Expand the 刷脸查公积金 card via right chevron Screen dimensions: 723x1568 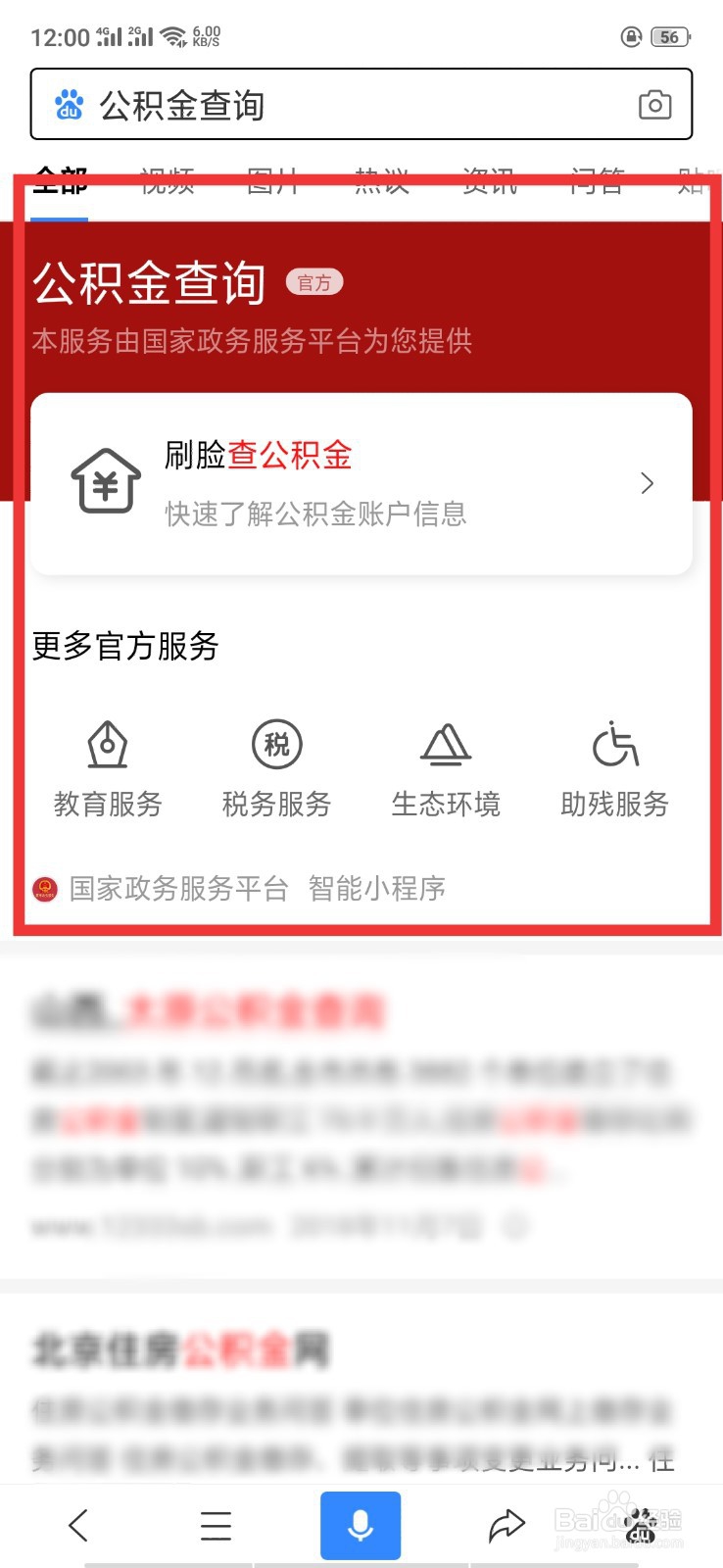coord(646,483)
